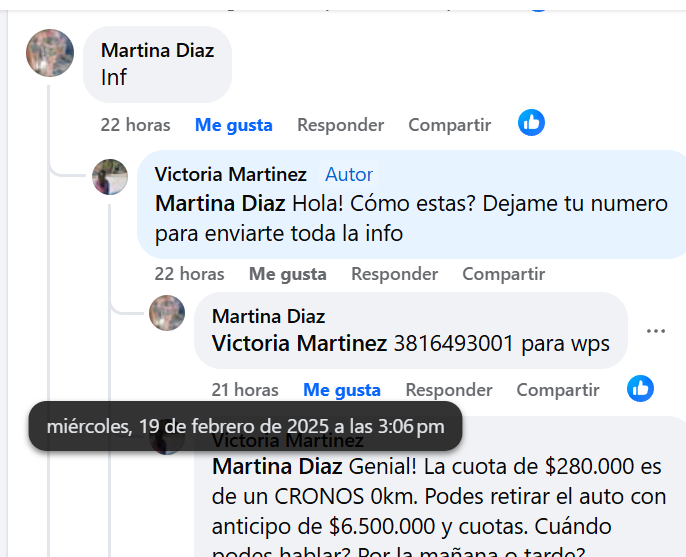The height and width of the screenshot is (557, 686).
Task: Open Martina Diaz's profile from "Inf" comment
Action: pyautogui.click(x=157, y=51)
